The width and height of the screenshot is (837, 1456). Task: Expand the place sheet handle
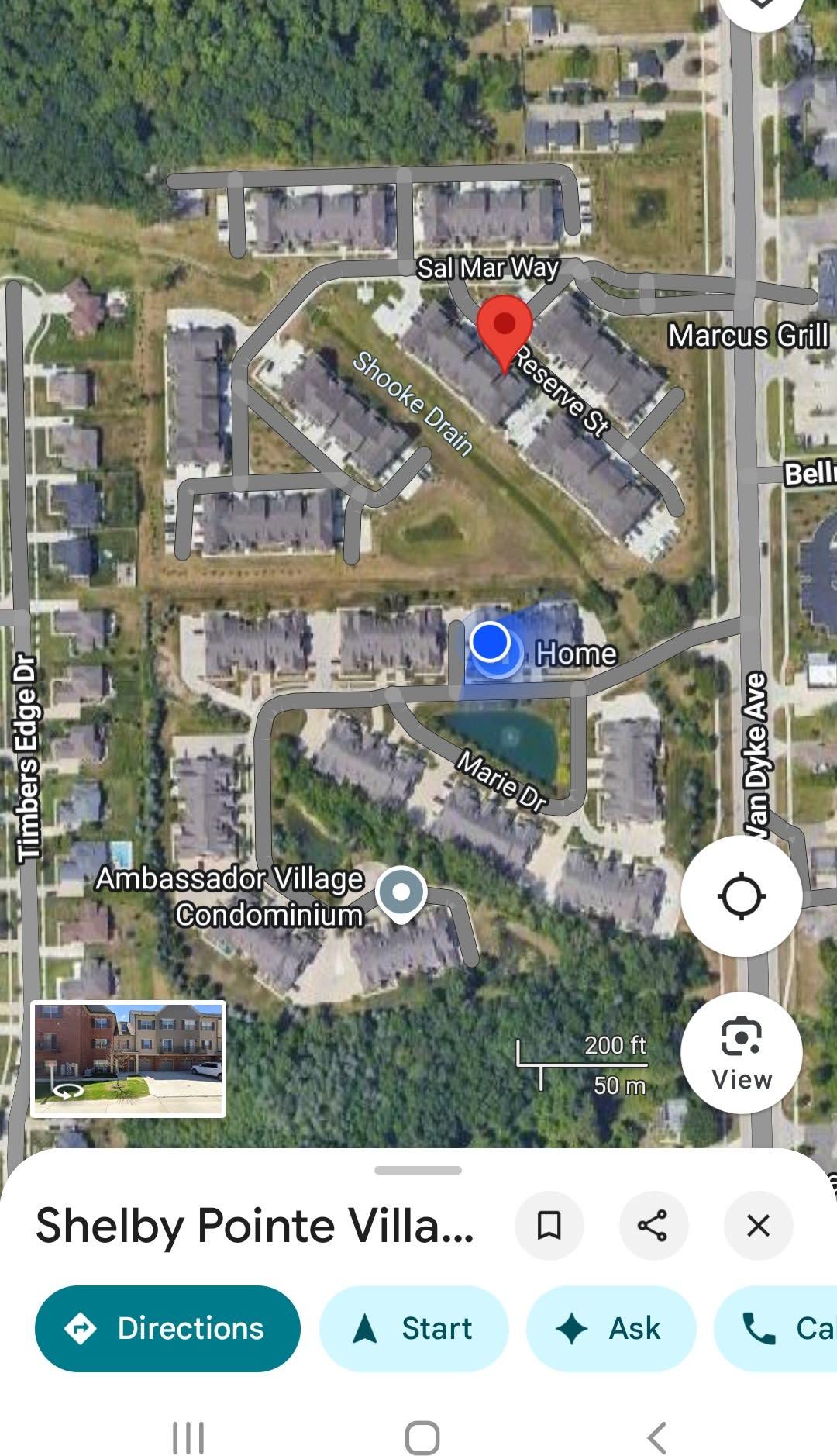418,1170
